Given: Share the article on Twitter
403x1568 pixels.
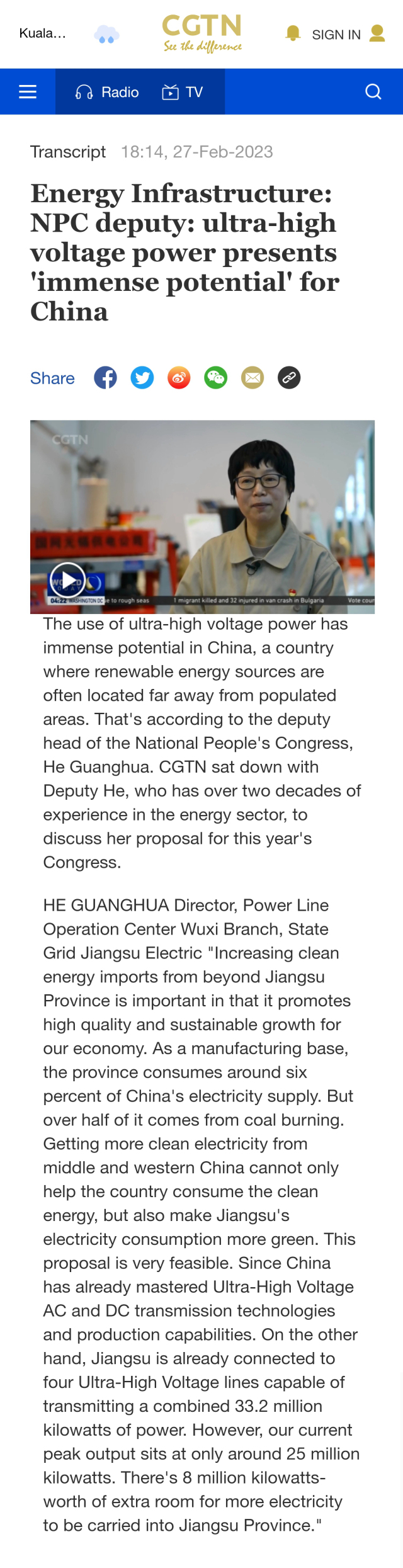Looking at the screenshot, I should [x=142, y=378].
